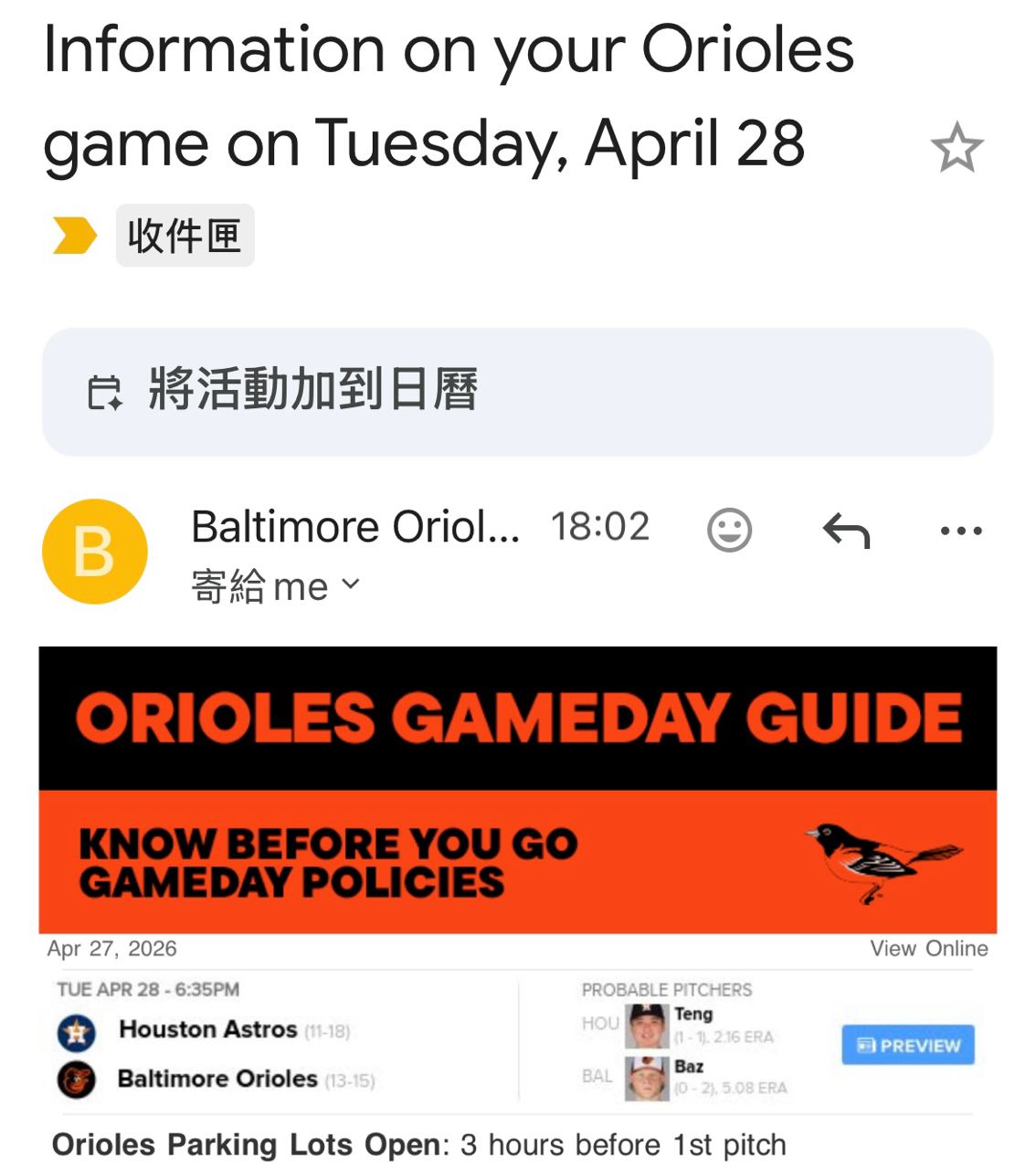The height and width of the screenshot is (1169, 1036).
Task: Open the message overflow menu
Action: tap(961, 530)
